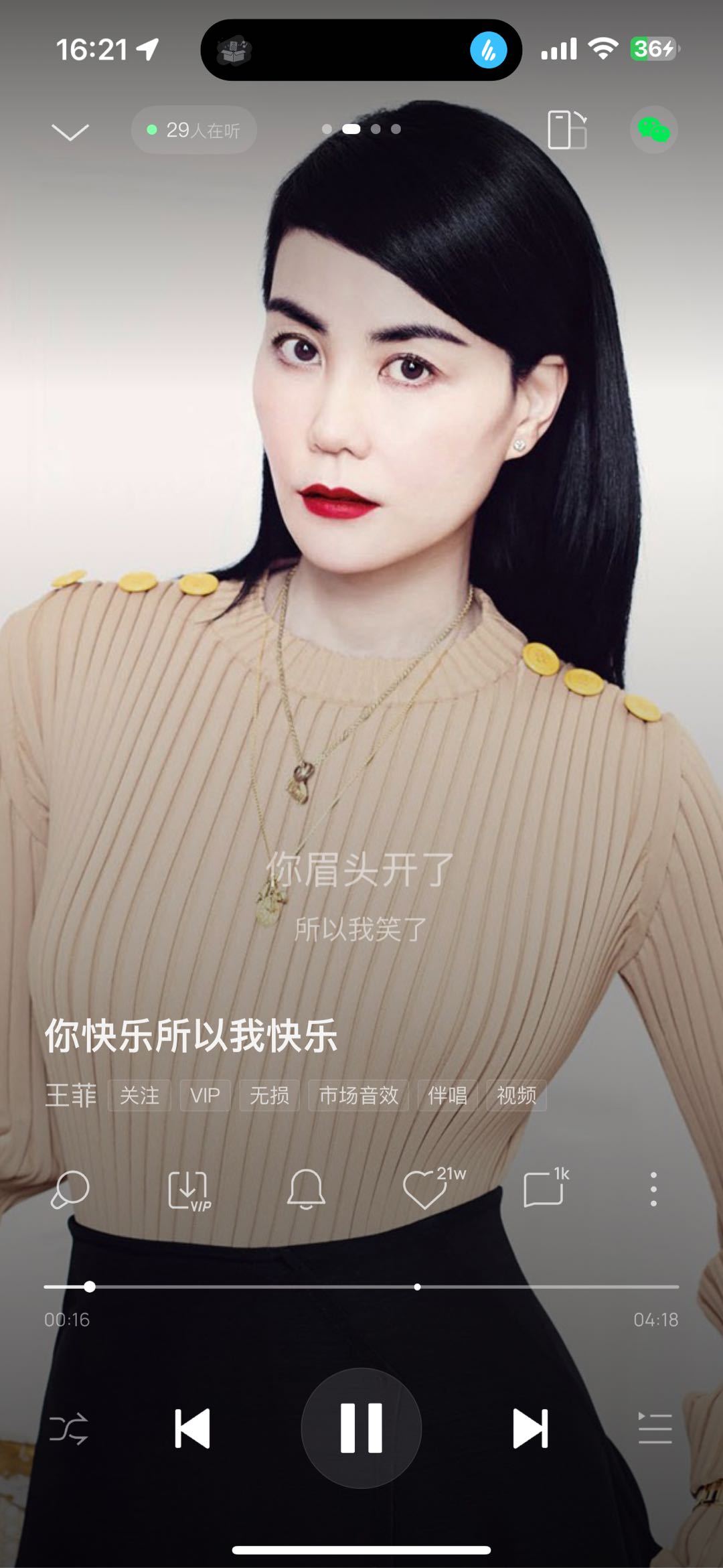Share the song to WeChat
The image size is (723, 1568).
point(653,130)
